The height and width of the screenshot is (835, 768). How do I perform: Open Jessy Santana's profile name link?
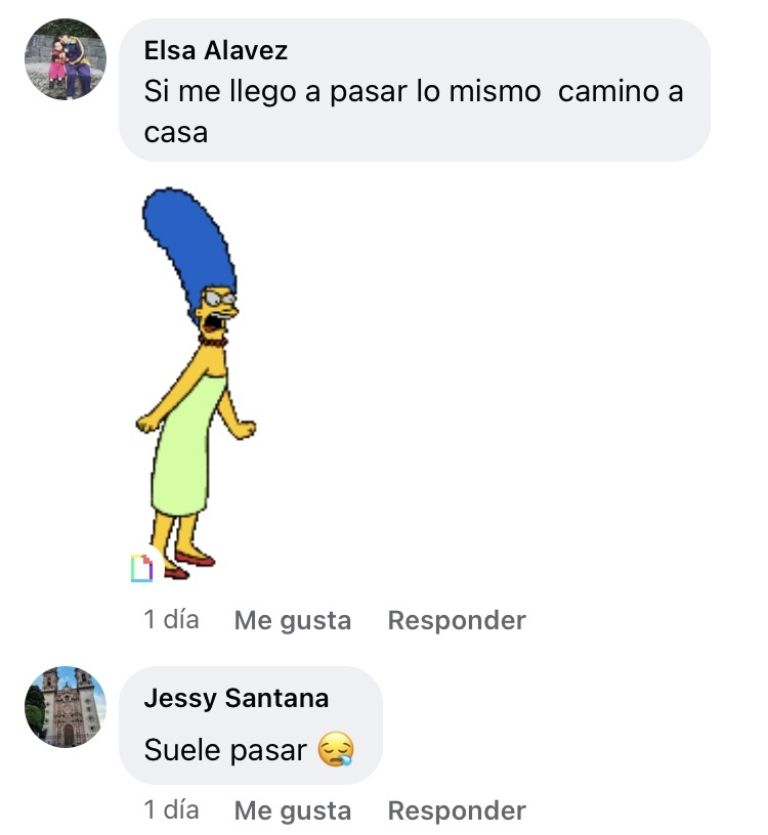pyautogui.click(x=236, y=698)
